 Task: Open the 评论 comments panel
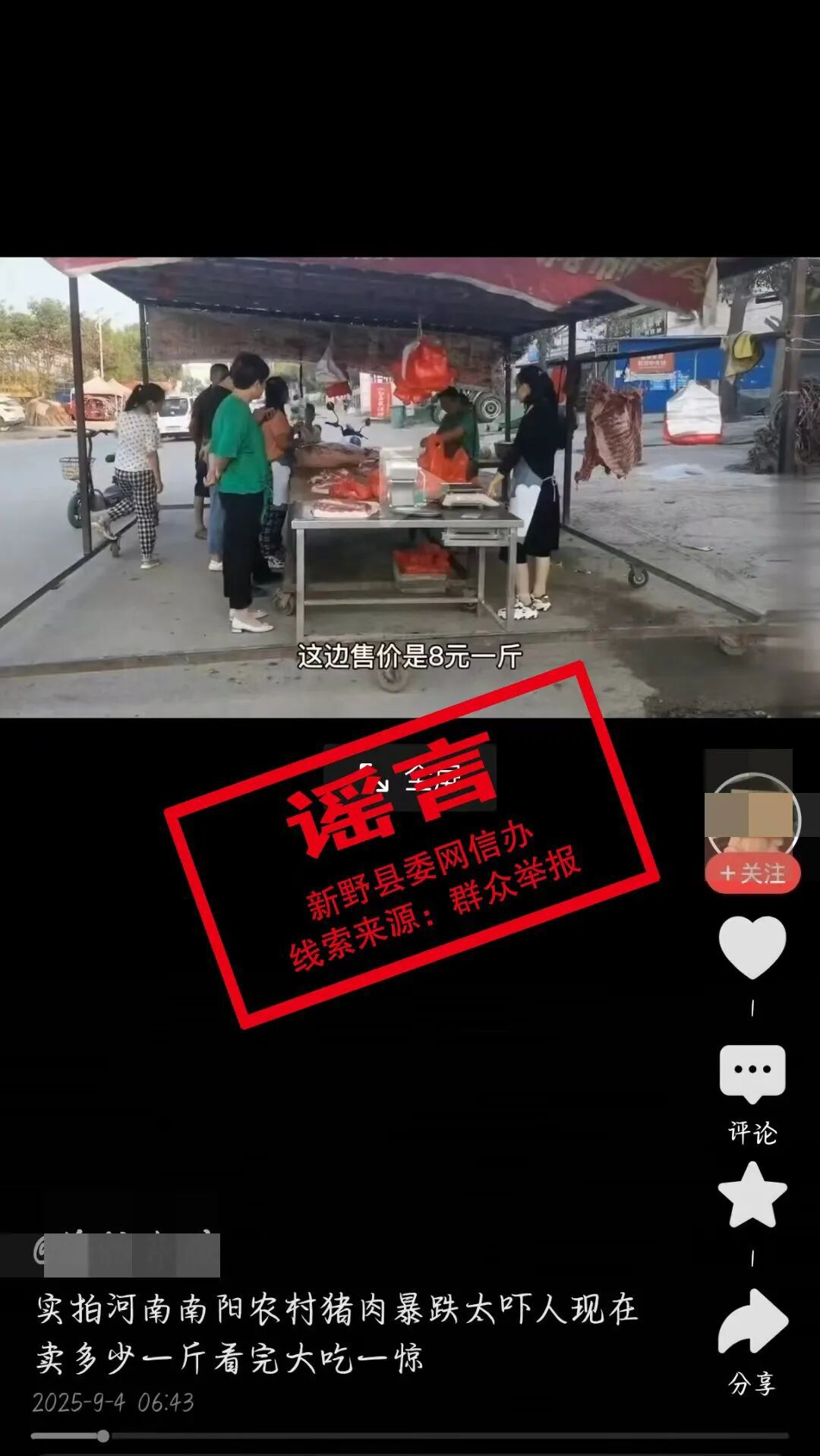coord(752,1073)
